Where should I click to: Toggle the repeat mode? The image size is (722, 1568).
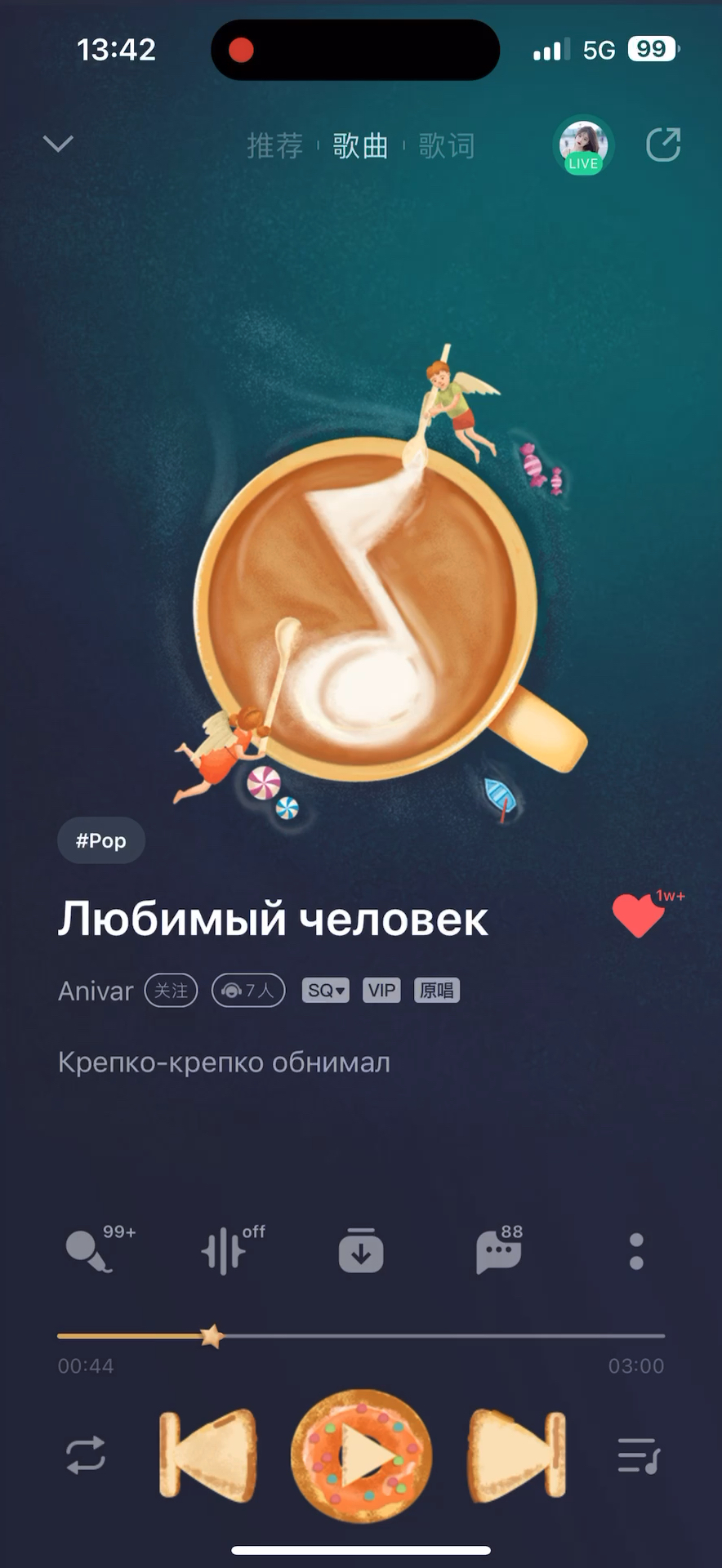tap(86, 1454)
